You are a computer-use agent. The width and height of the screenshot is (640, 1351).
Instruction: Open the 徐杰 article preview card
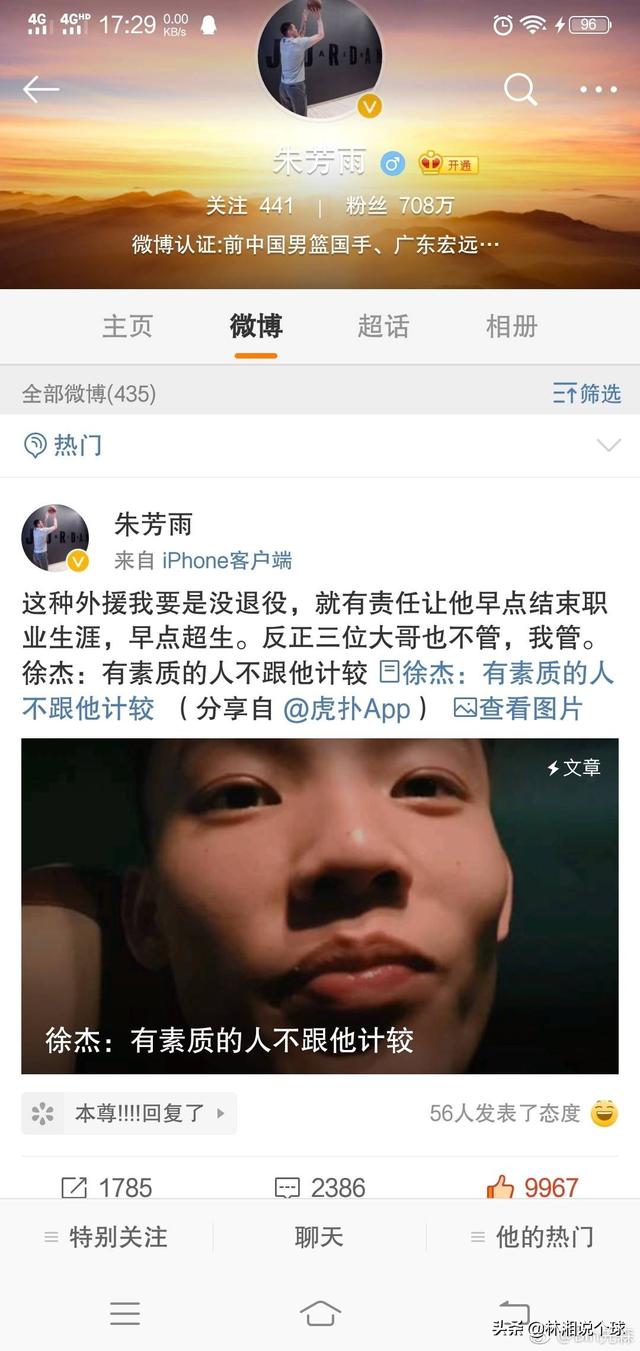coord(320,906)
